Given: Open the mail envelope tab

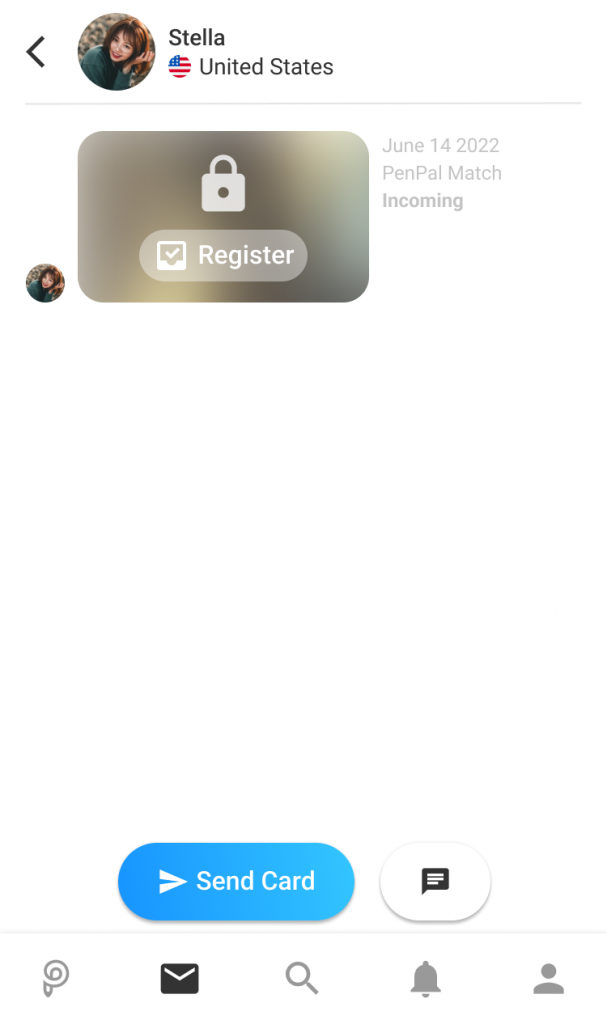Looking at the screenshot, I should pos(180,978).
